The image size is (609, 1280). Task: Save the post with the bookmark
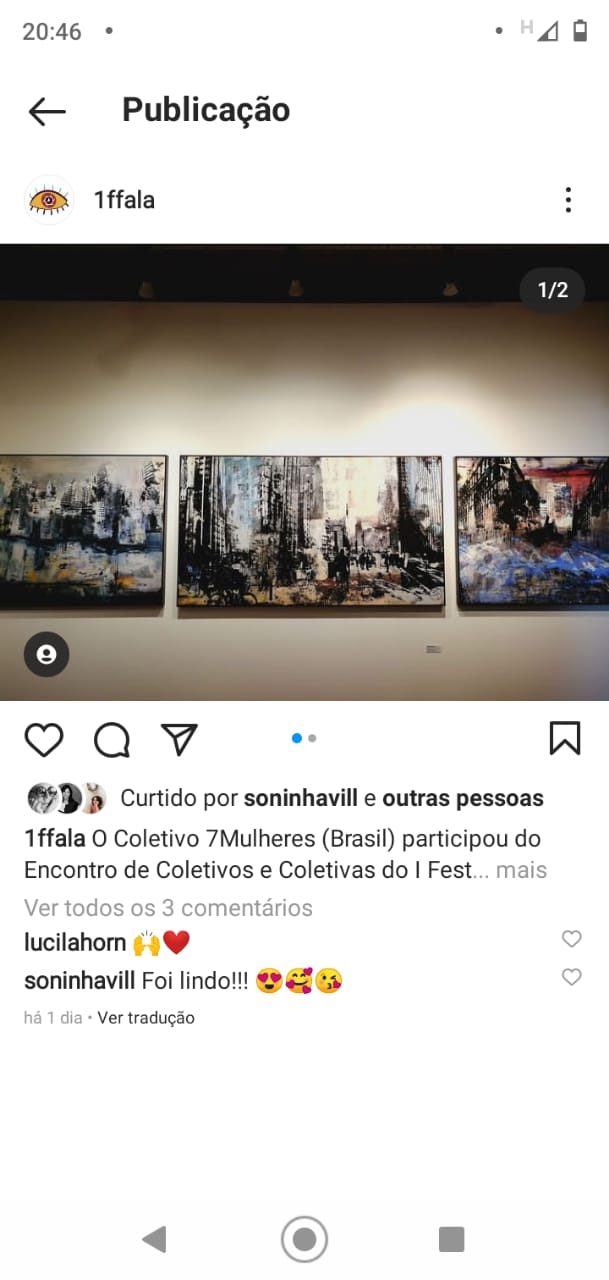click(564, 739)
